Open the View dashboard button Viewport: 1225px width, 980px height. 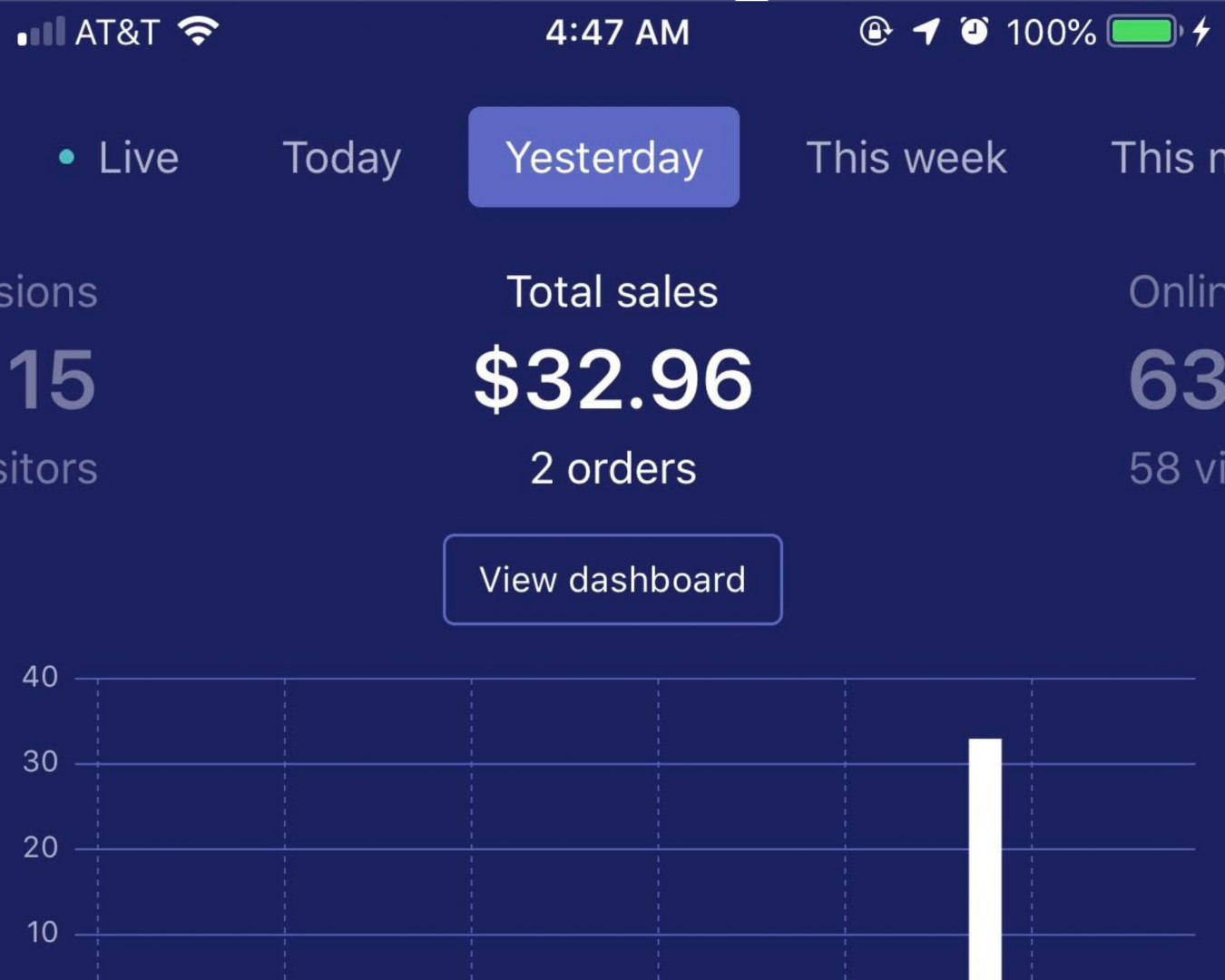point(612,580)
